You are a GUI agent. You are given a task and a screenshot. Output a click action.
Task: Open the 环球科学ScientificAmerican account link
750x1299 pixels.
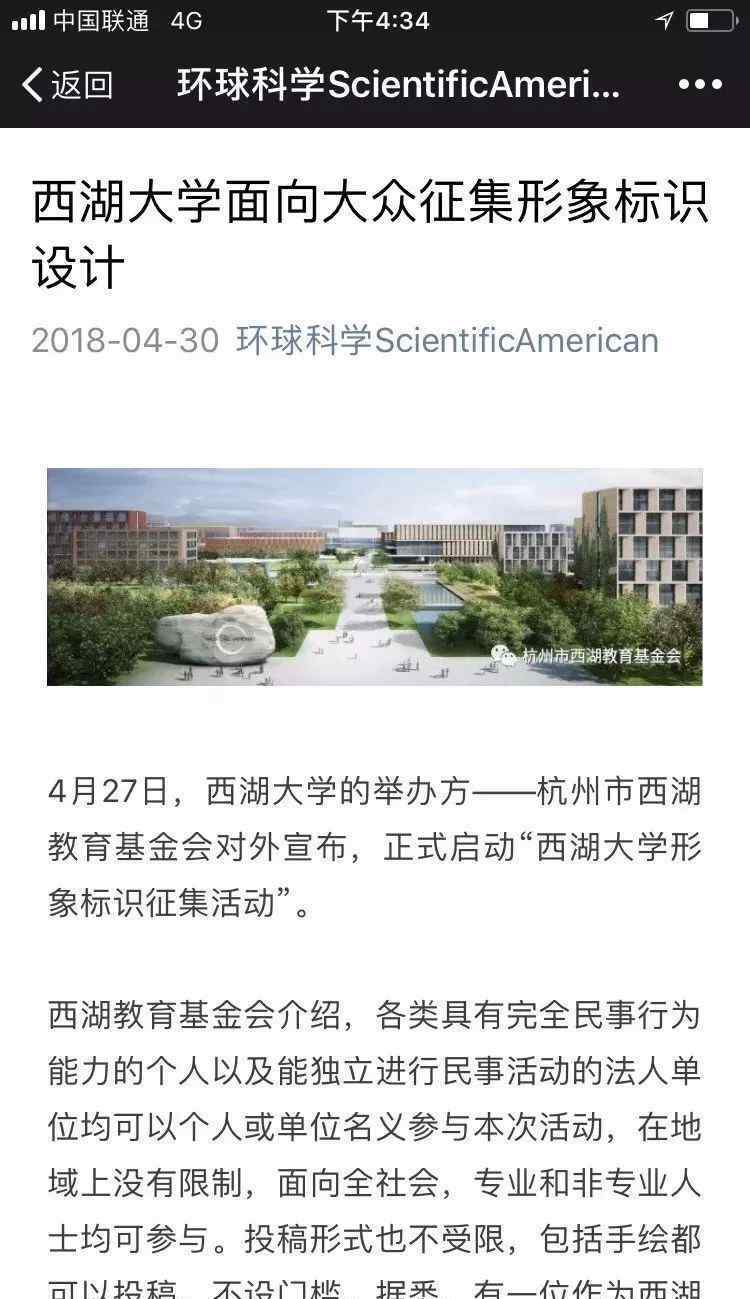click(x=447, y=340)
